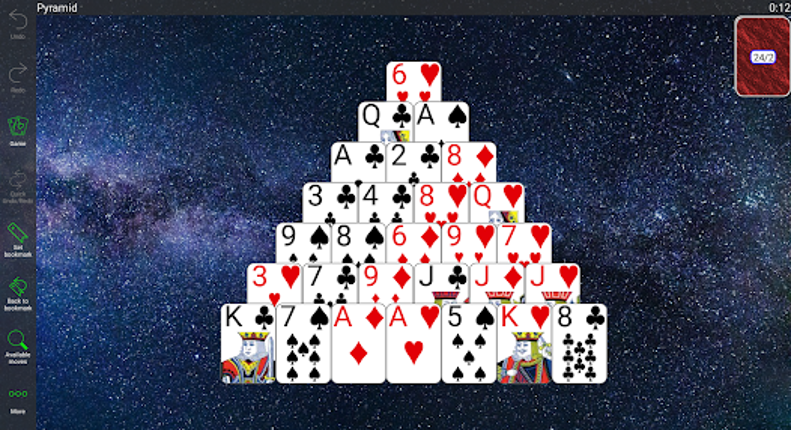Image resolution: width=791 pixels, height=430 pixels.
Task: Select the Ace of Hearts card
Action: coord(413,344)
